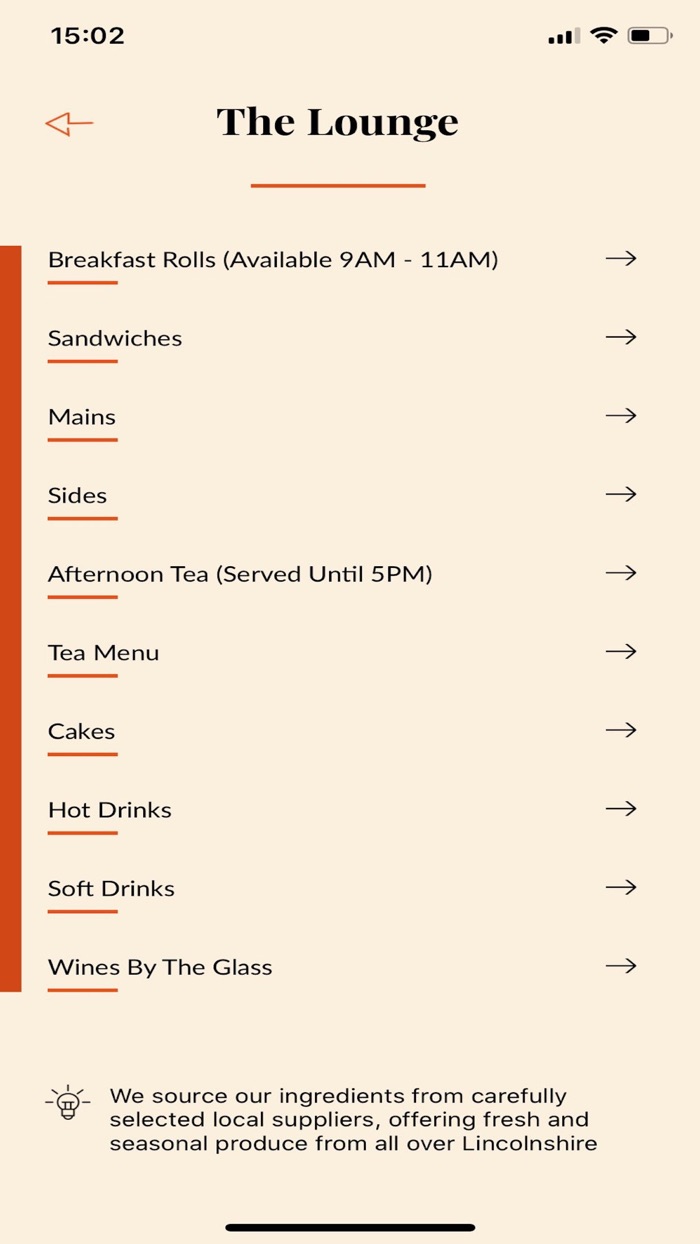Select the Sides category

78,496
